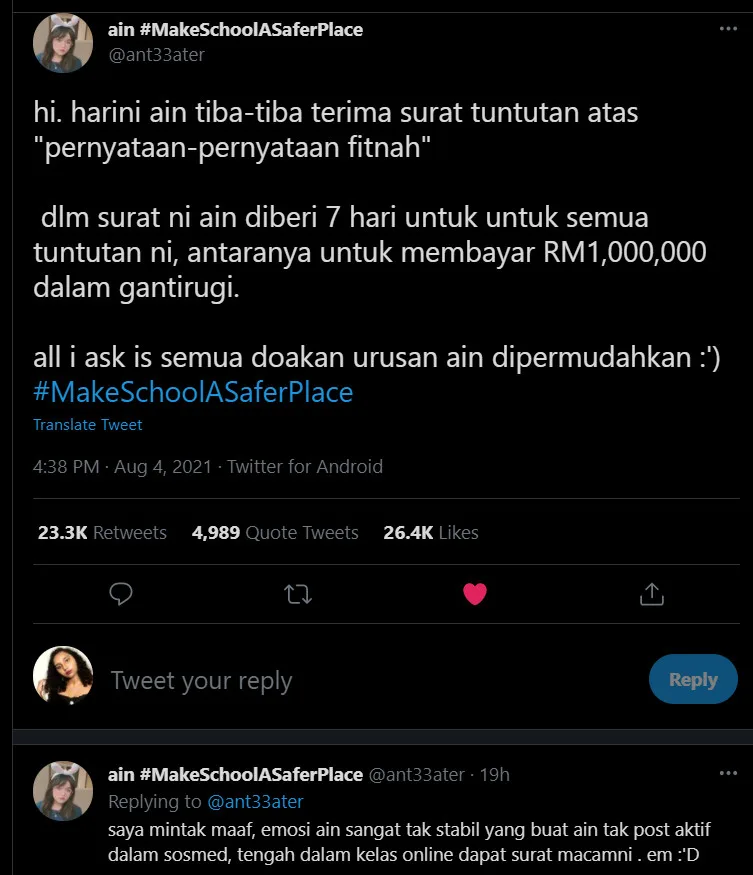Reply using the comment bubble icon
Screen dimensions: 753x875
[121, 594]
